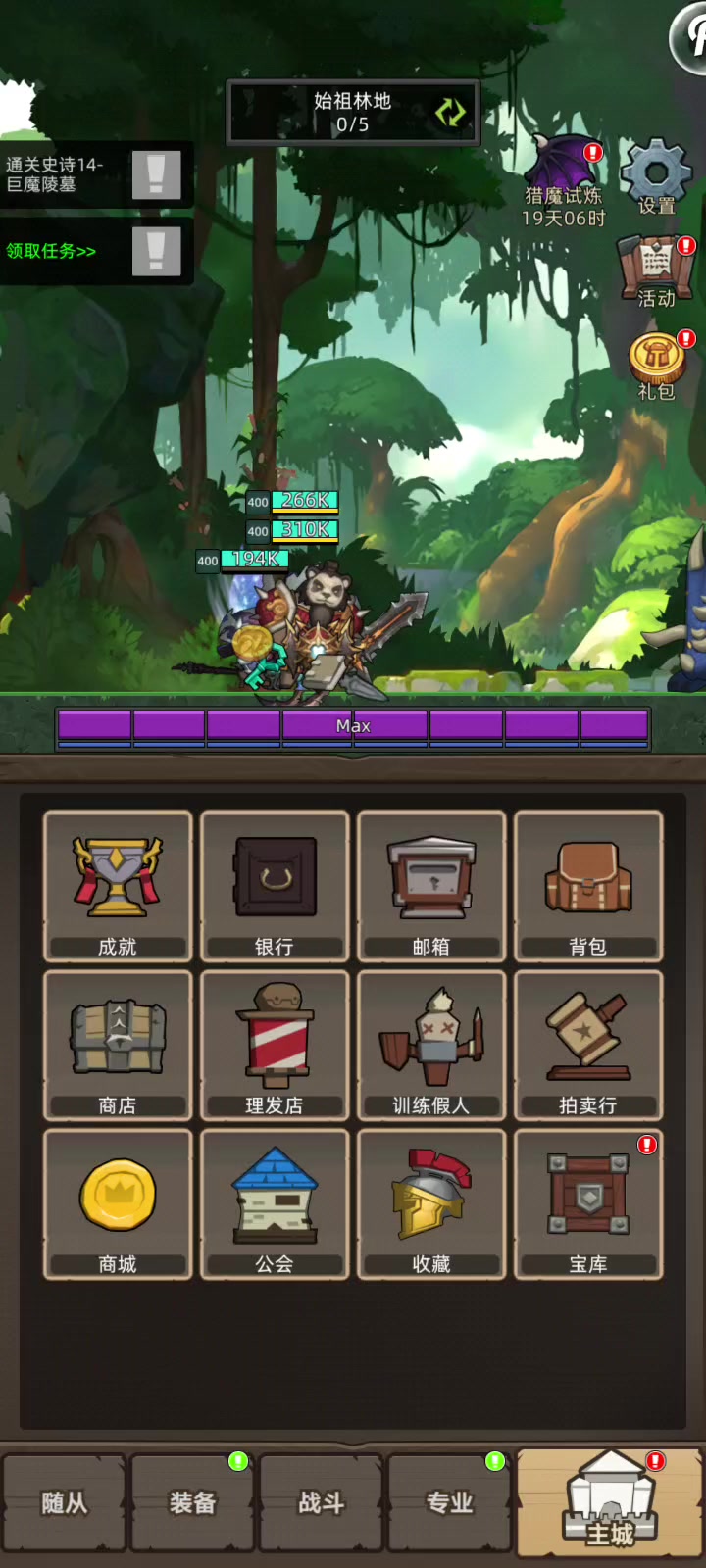Switch to the 装备 equipment tab

(x=193, y=1502)
